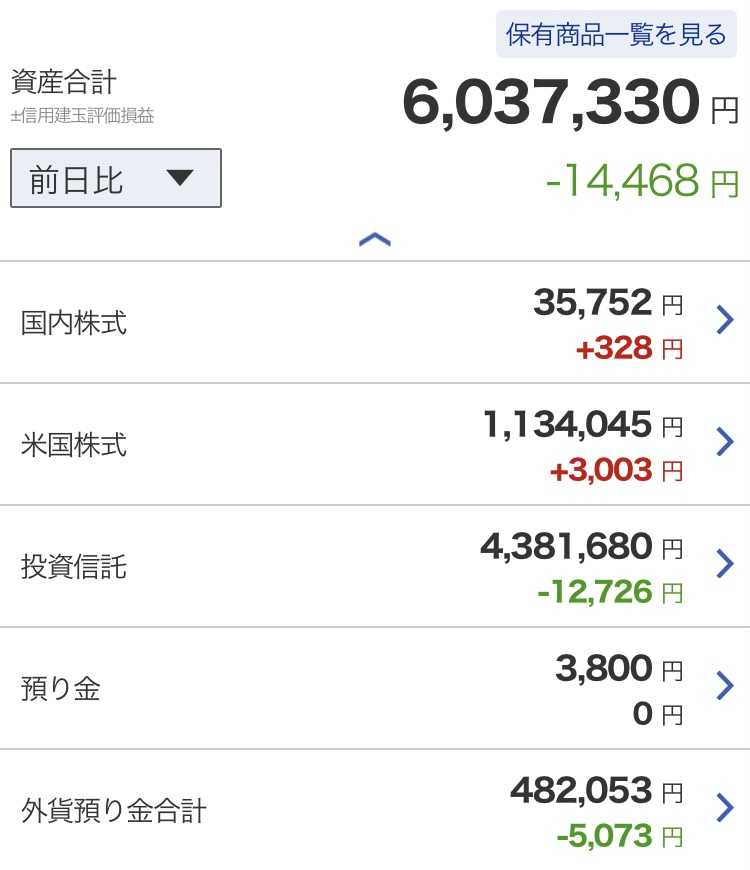Screen dimensions: 750x870
Task: Open the 前日比 dropdown
Action: [x=116, y=178]
